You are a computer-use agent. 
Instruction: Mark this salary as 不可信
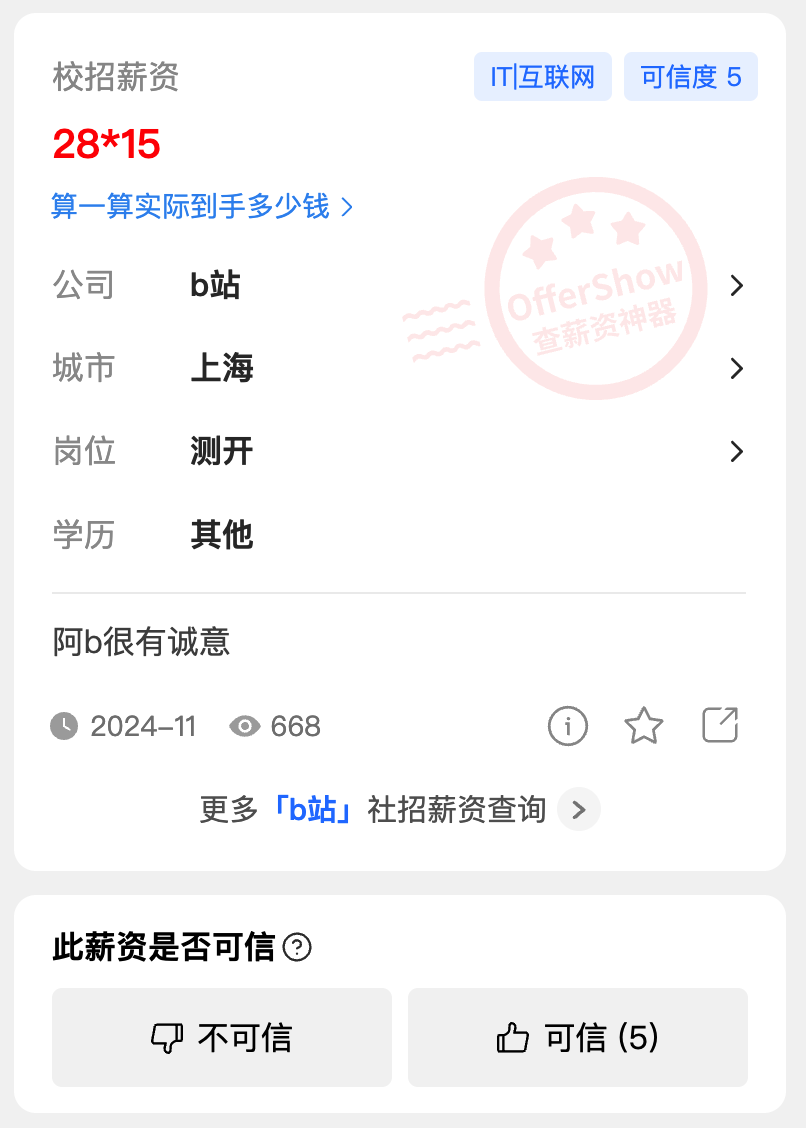(222, 1038)
